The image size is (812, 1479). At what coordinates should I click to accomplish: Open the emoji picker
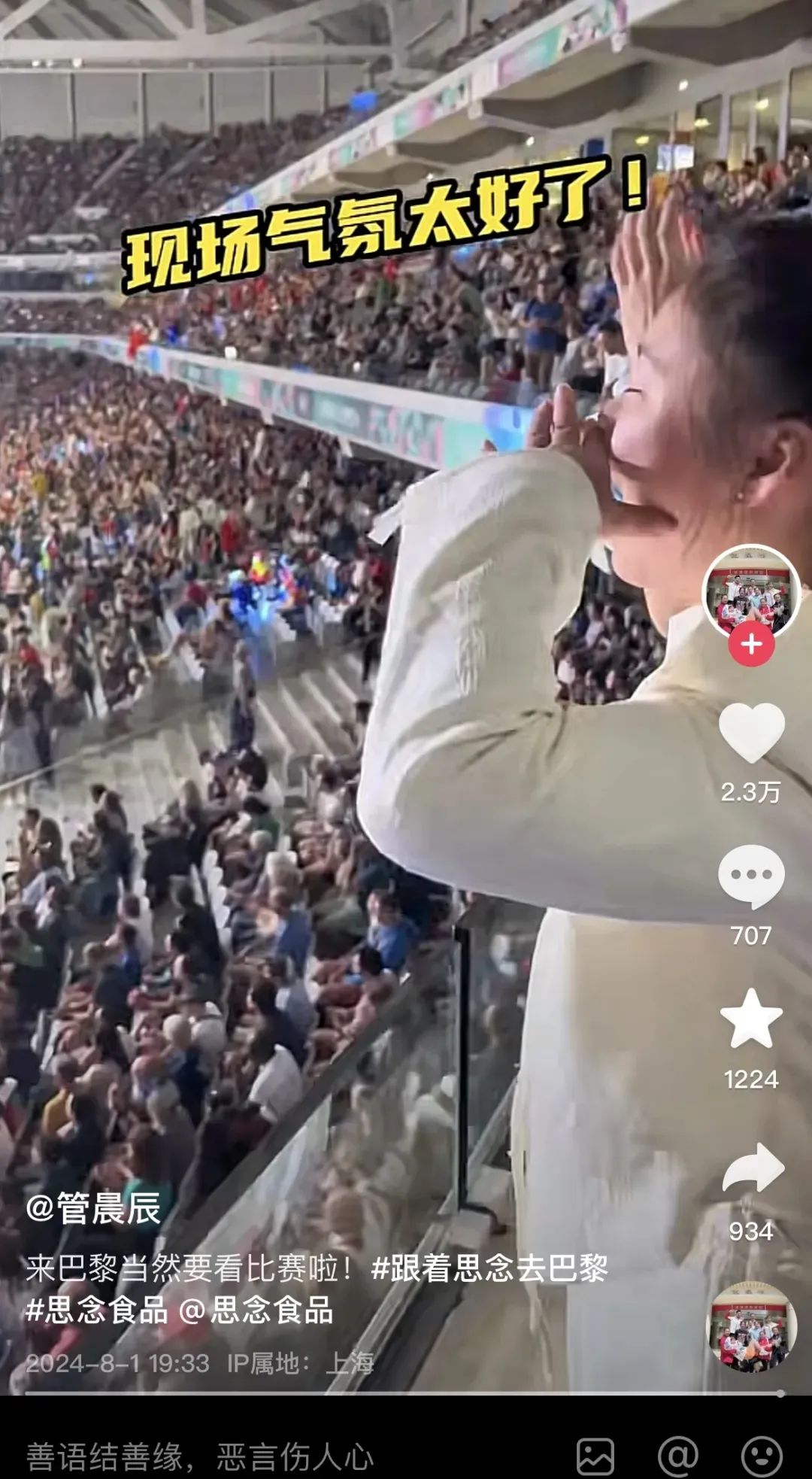(762, 1456)
